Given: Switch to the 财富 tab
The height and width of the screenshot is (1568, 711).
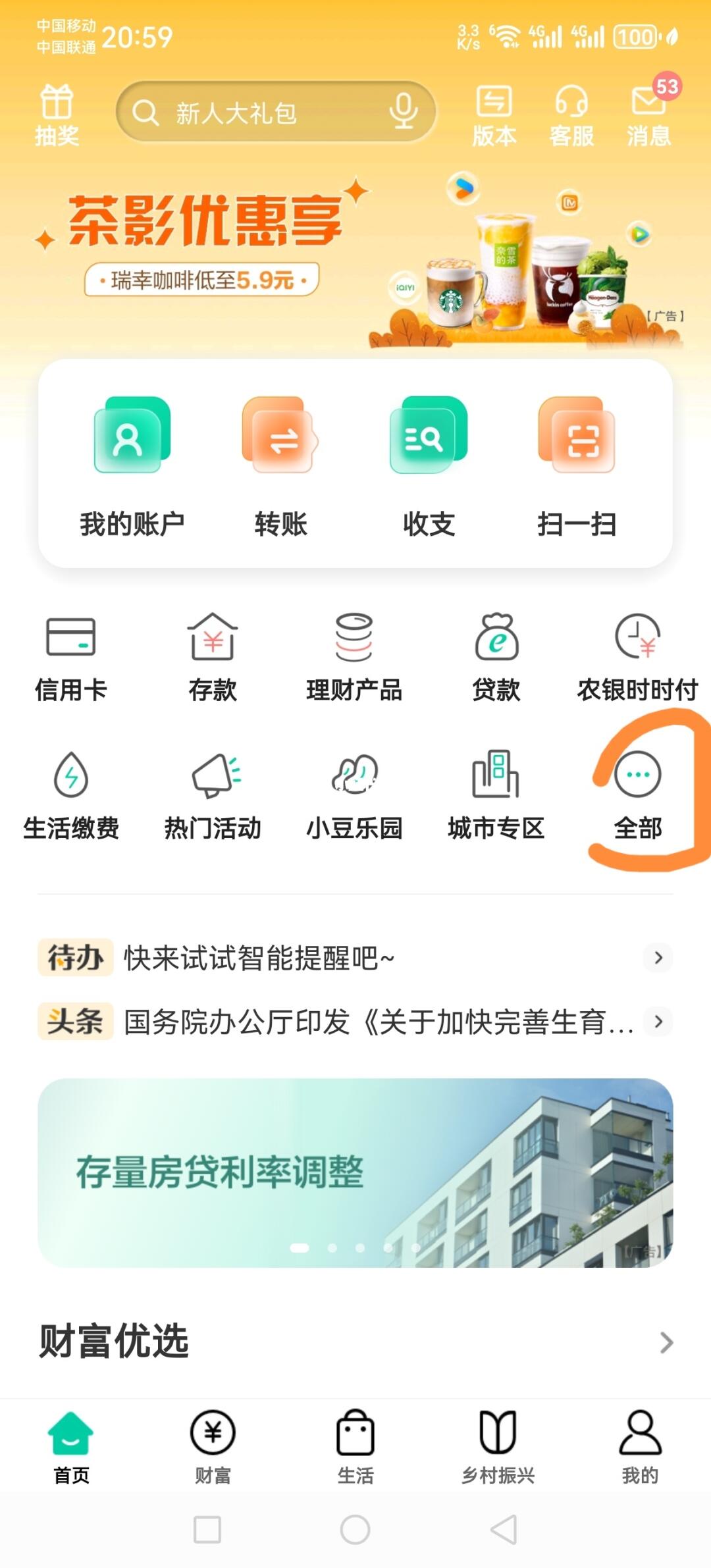Looking at the screenshot, I should (213, 1442).
